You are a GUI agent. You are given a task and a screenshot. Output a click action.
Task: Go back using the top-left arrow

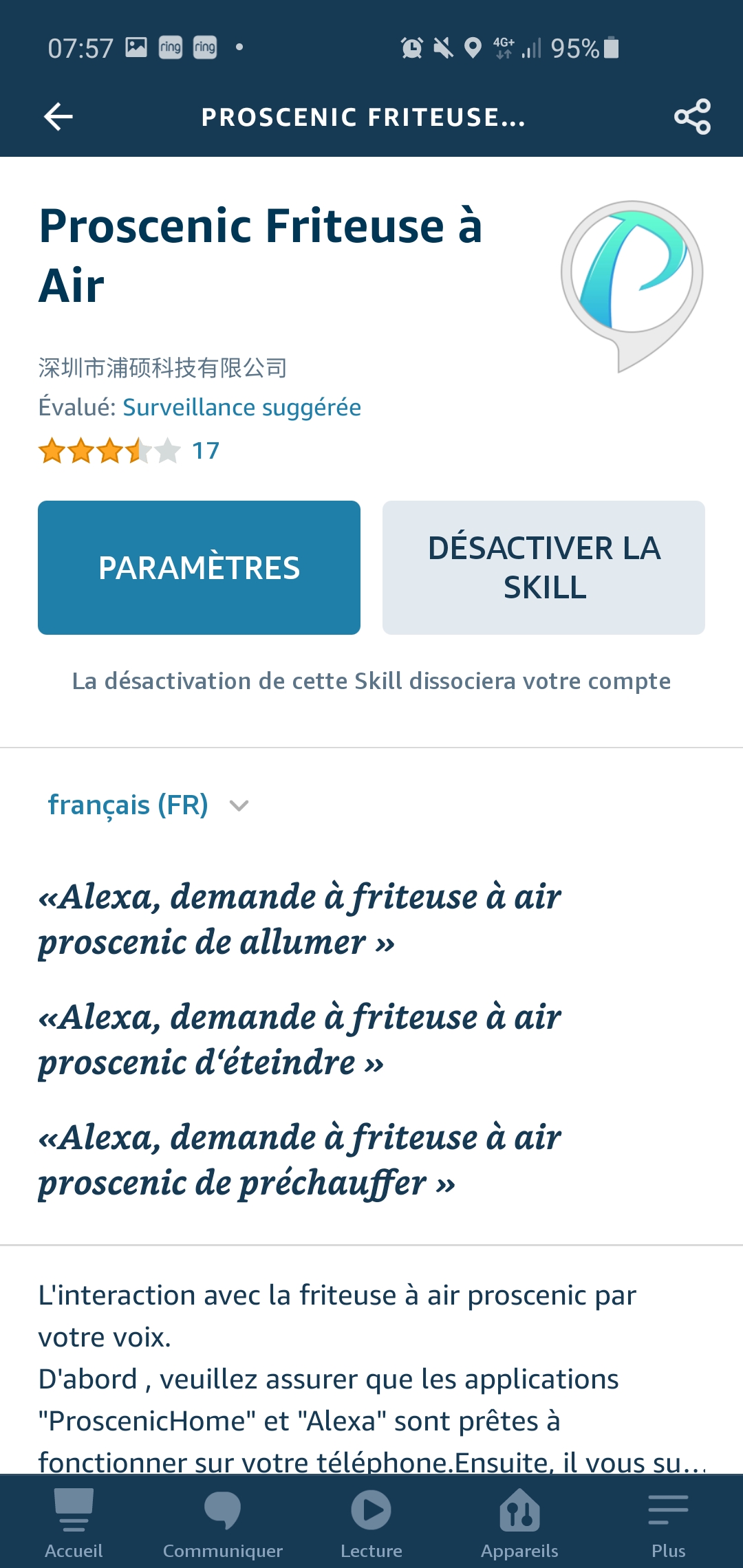(x=58, y=116)
